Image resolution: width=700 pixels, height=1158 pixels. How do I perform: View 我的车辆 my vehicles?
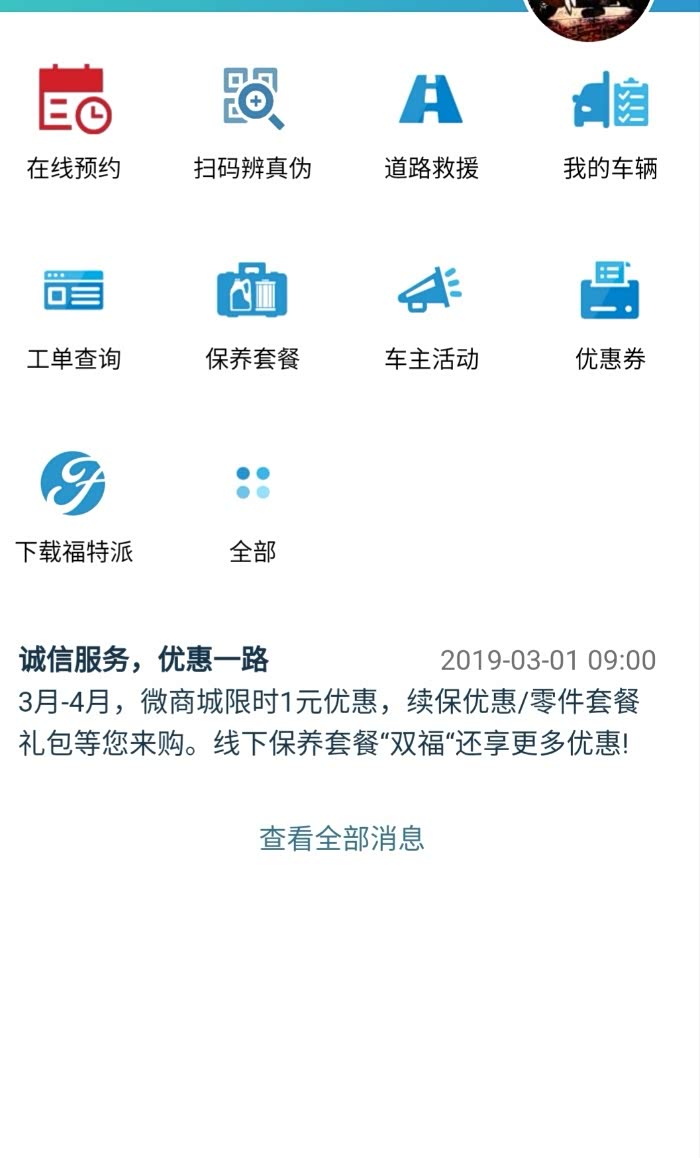610,123
